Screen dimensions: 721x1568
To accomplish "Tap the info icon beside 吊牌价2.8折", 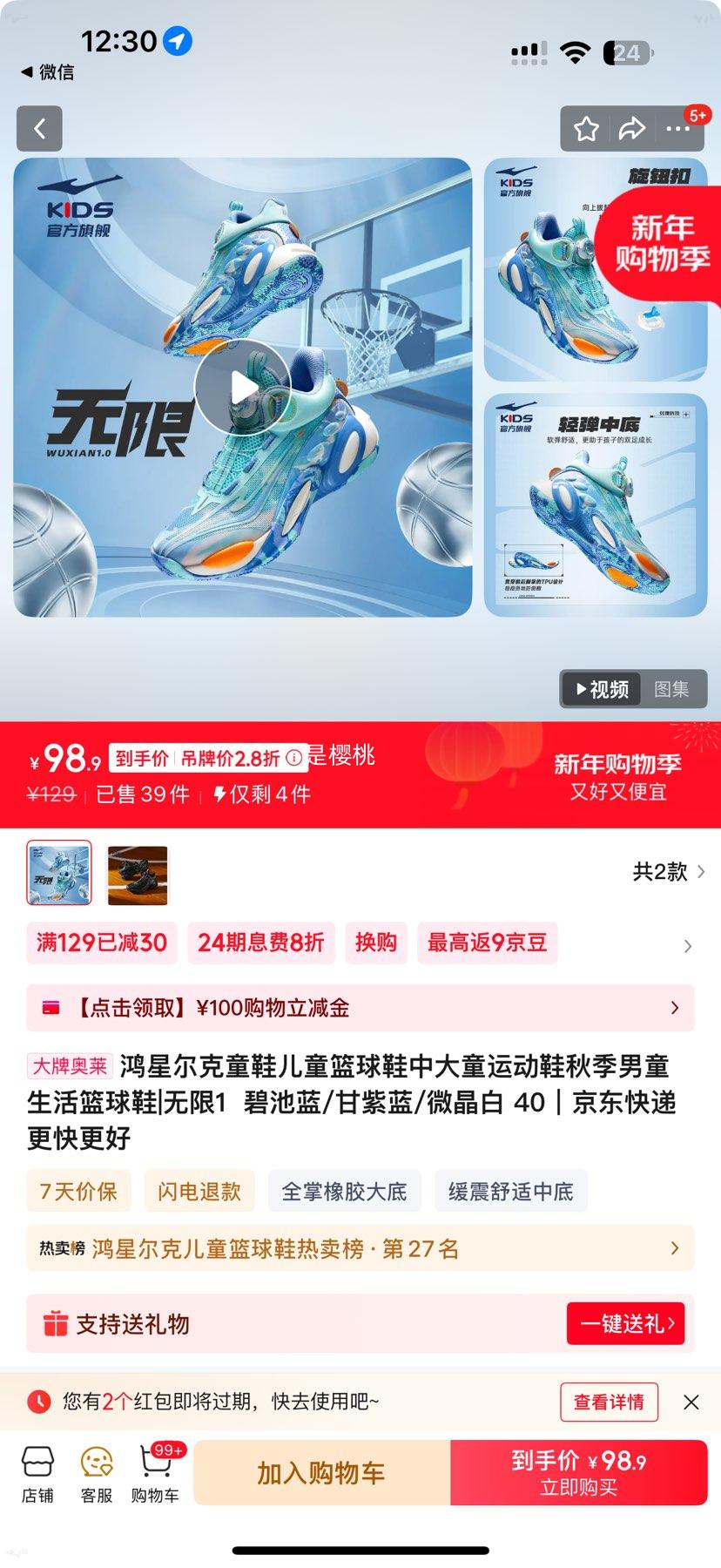I will [294, 757].
